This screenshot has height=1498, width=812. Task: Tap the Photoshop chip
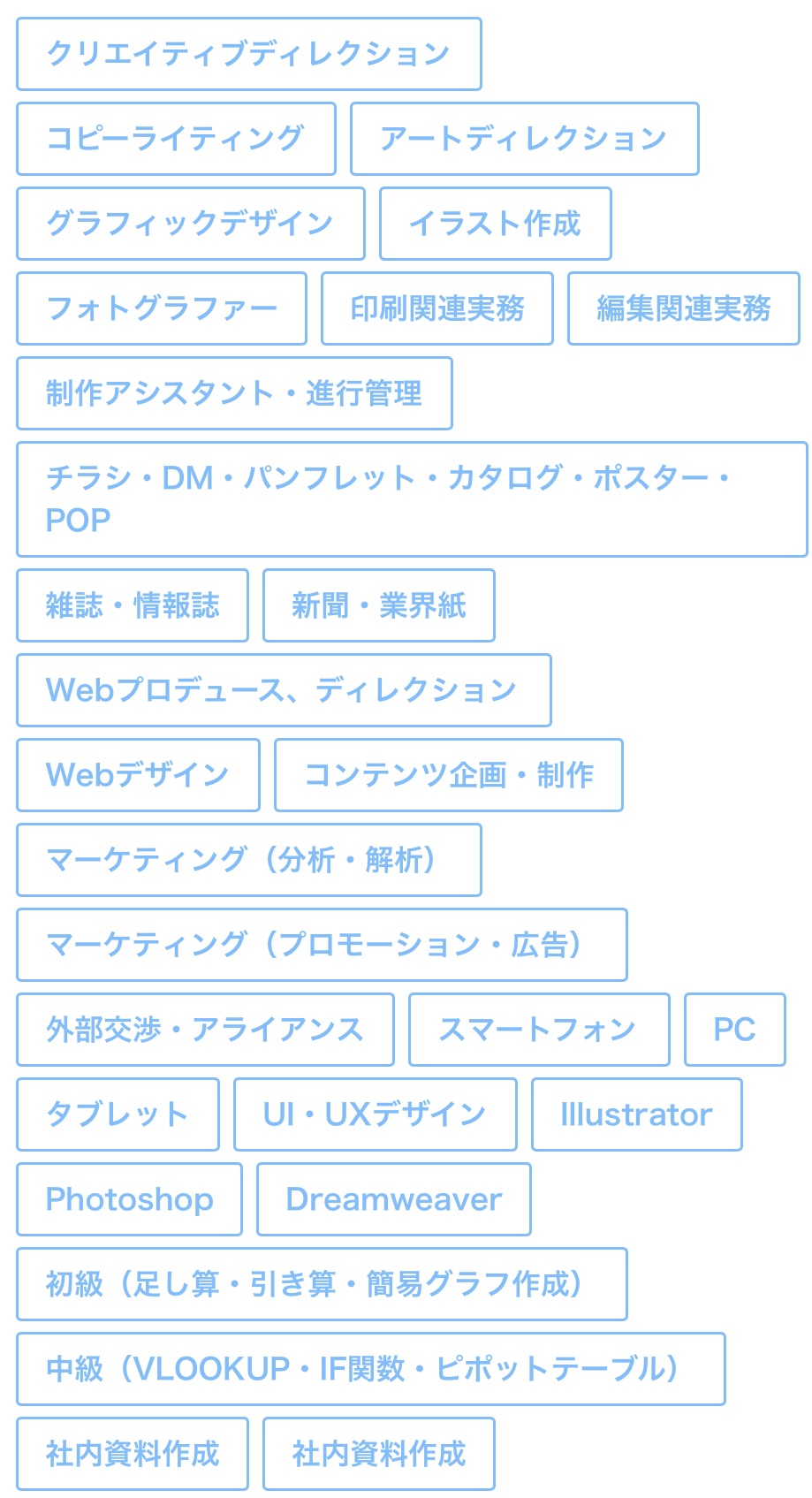pyautogui.click(x=129, y=1199)
